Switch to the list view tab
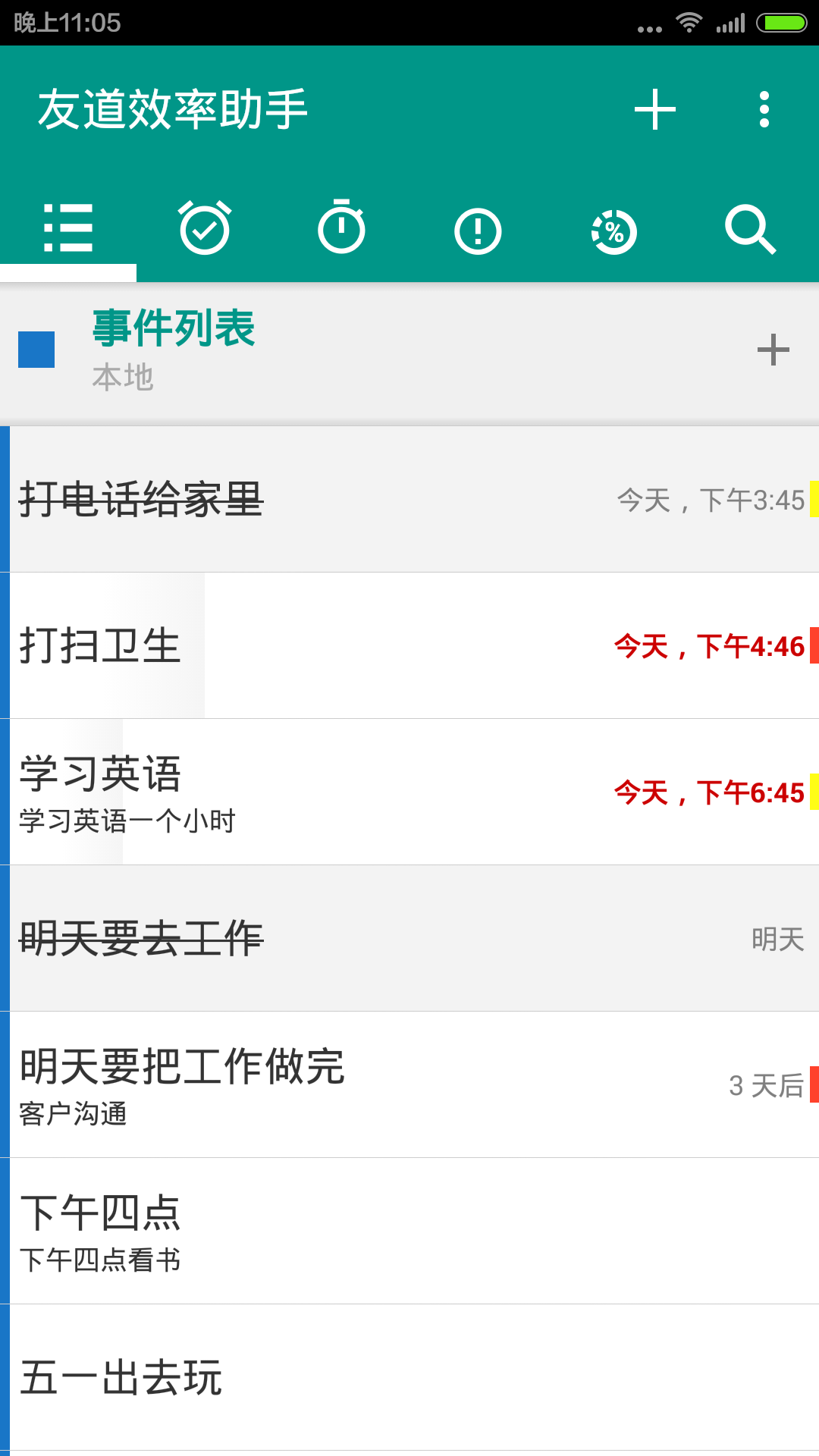Image resolution: width=819 pixels, height=1456 pixels. 68,228
